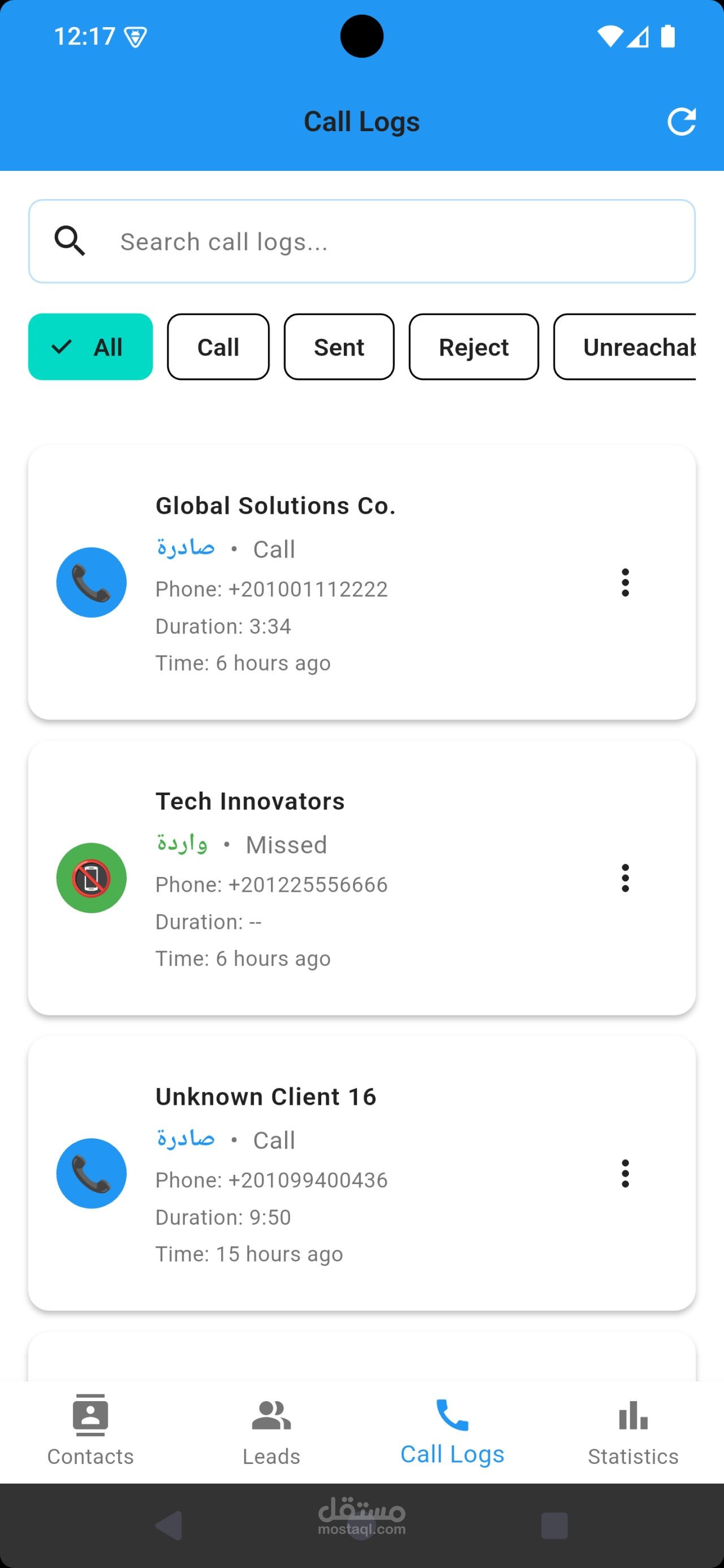Viewport: 724px width, 1568px height.
Task: Open the system recent apps button
Action: (554, 1526)
